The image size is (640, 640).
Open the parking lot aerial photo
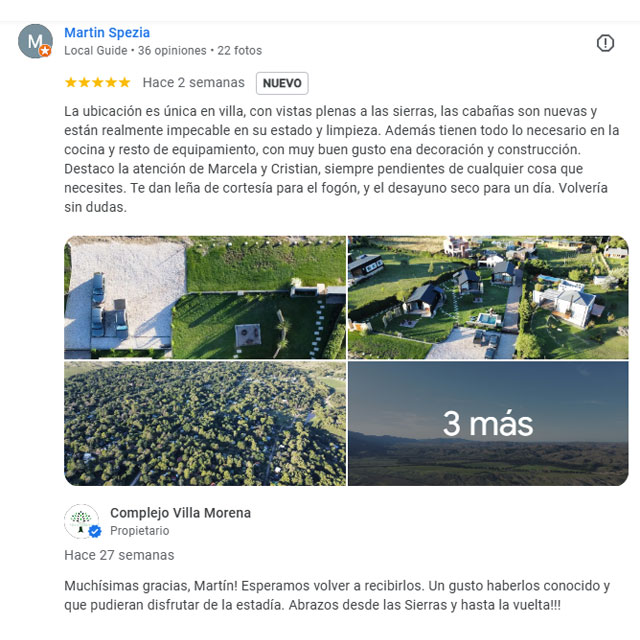coord(205,297)
